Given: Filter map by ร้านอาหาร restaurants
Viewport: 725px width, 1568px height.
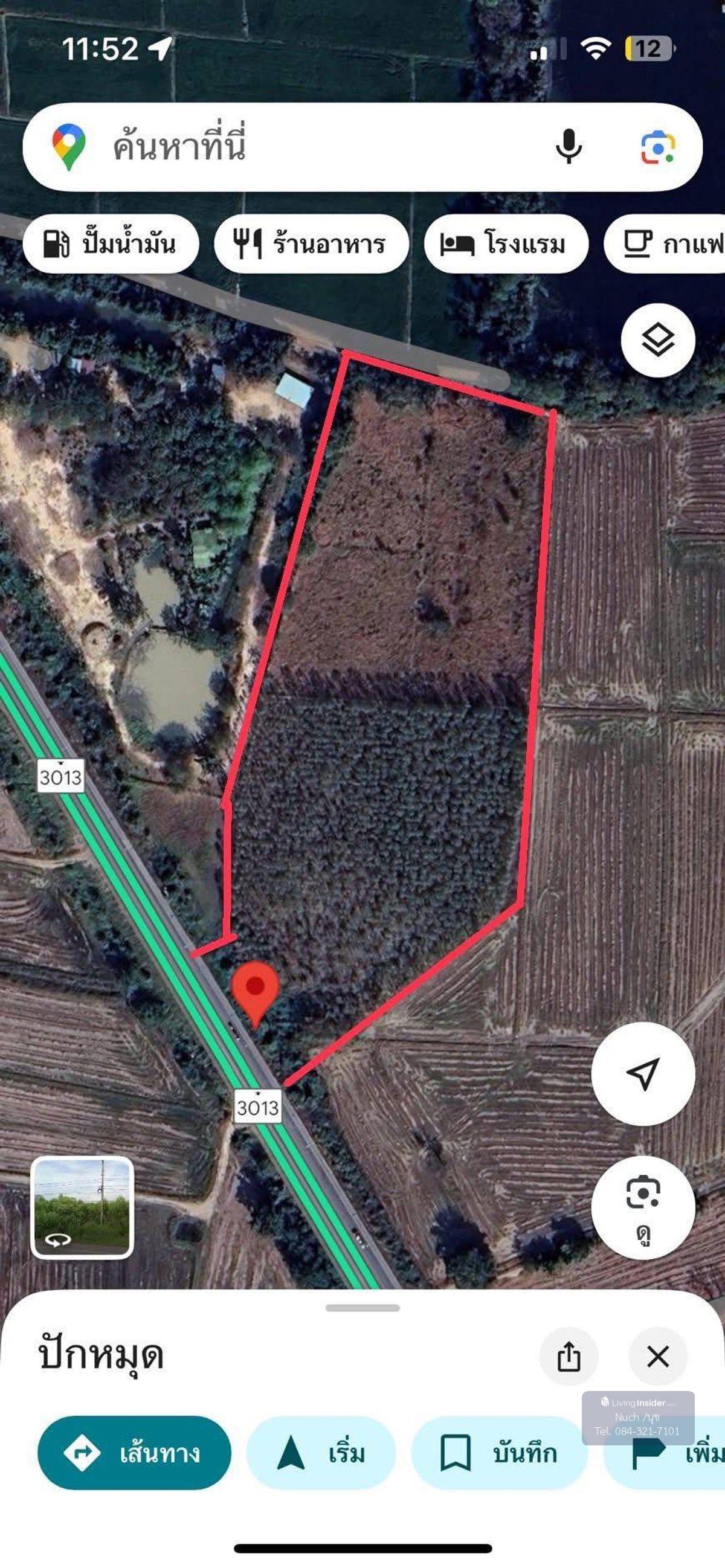Looking at the screenshot, I should [x=311, y=244].
